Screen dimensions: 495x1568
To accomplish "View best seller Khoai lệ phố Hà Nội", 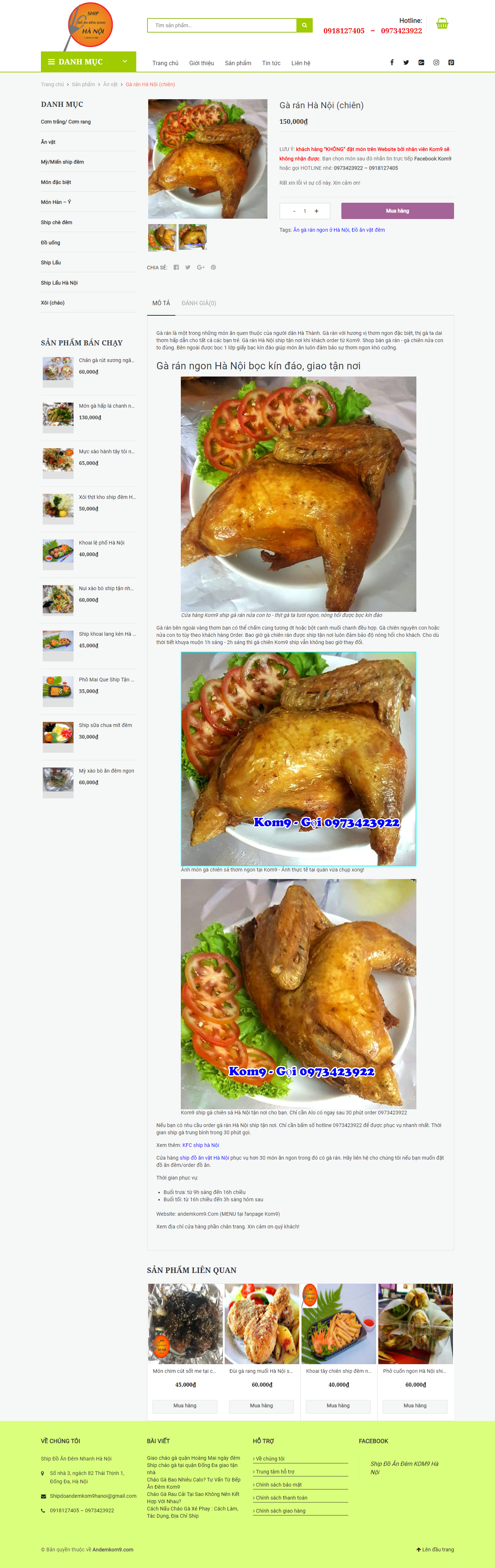I will point(101,543).
